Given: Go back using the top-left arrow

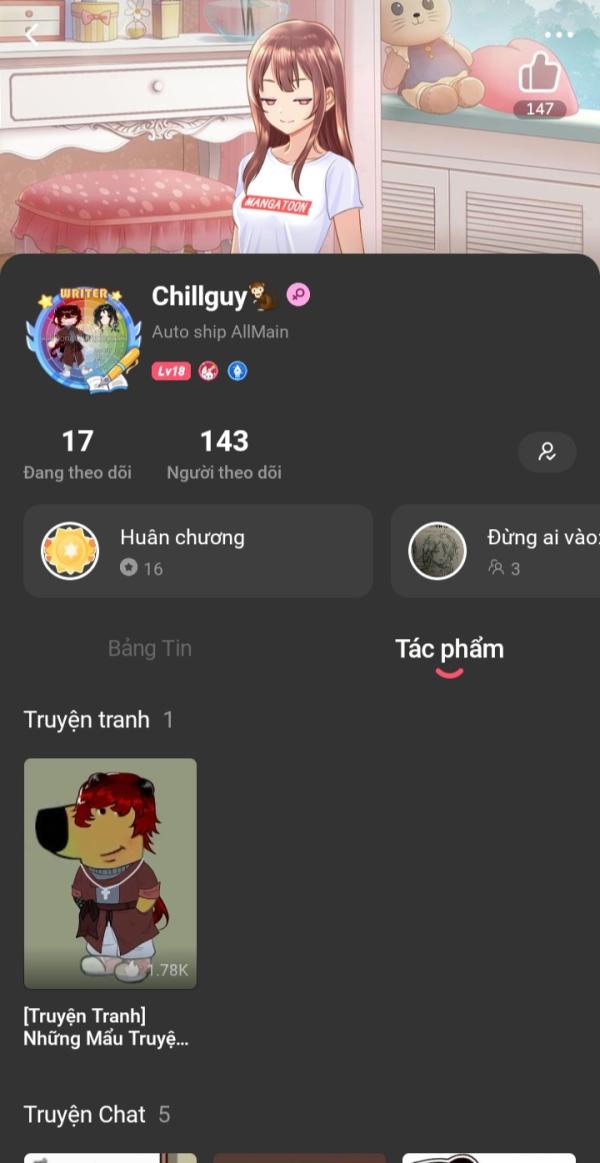Looking at the screenshot, I should tap(31, 34).
